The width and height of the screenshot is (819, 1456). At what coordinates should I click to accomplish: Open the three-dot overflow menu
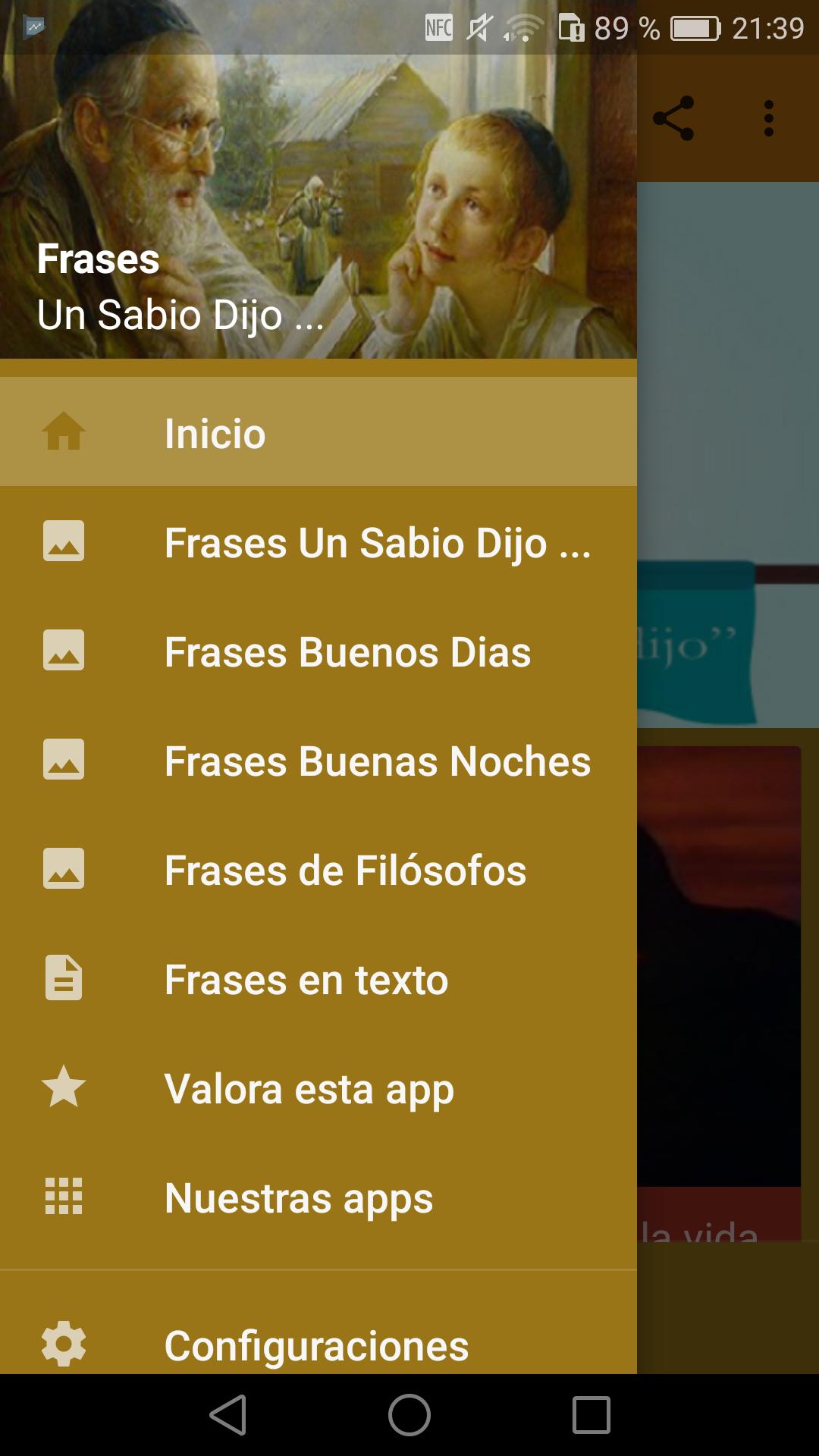tap(769, 118)
